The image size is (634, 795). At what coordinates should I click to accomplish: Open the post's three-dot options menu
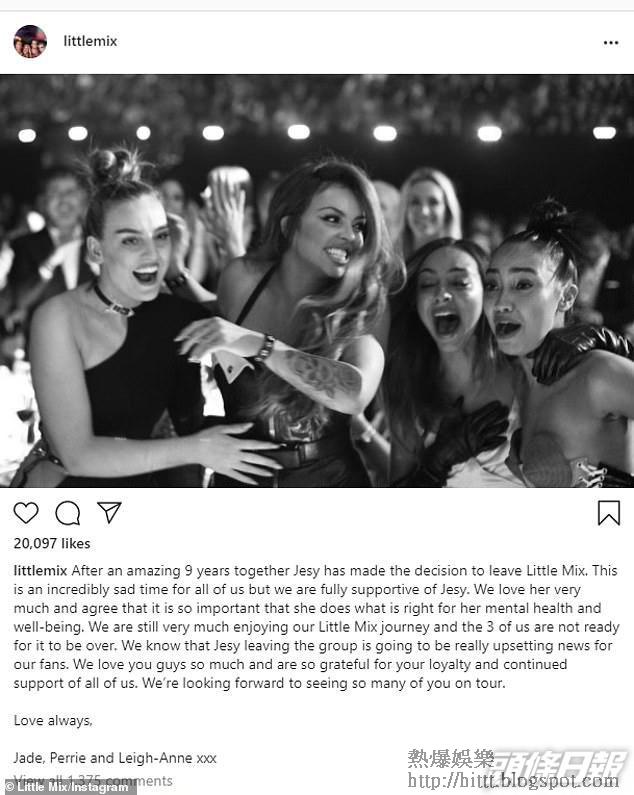tap(611, 43)
